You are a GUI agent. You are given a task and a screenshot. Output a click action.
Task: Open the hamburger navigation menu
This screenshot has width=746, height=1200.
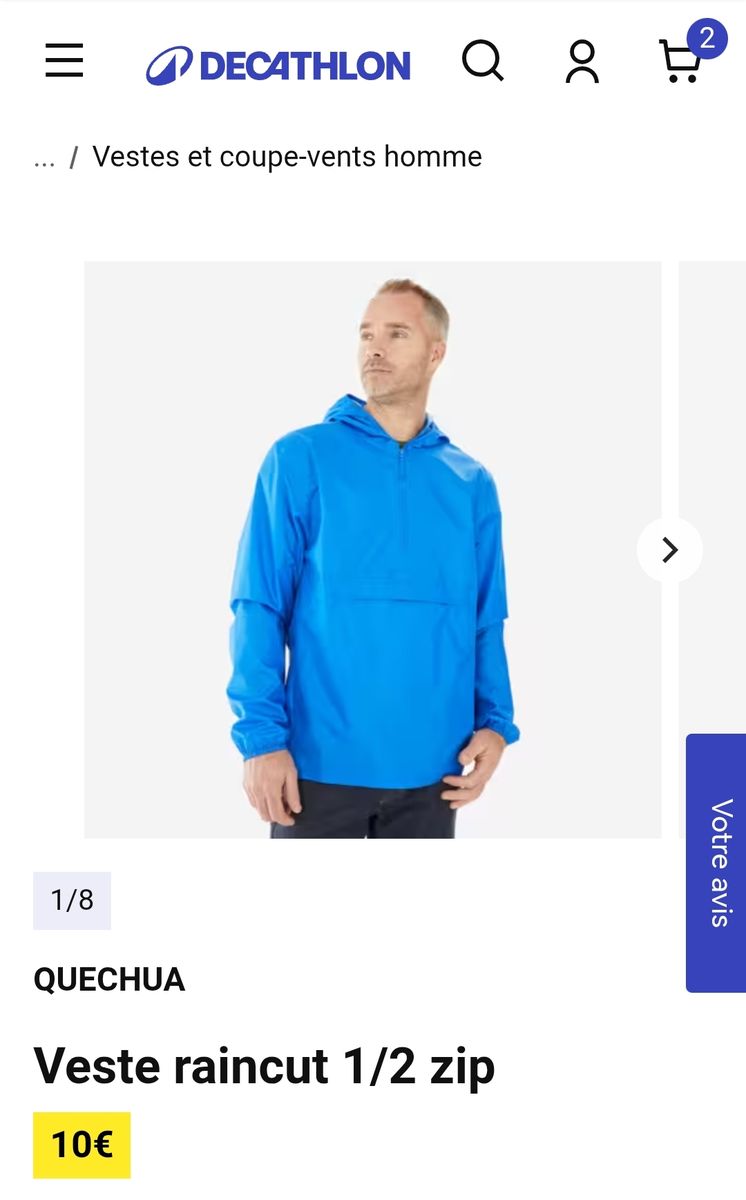pos(64,61)
